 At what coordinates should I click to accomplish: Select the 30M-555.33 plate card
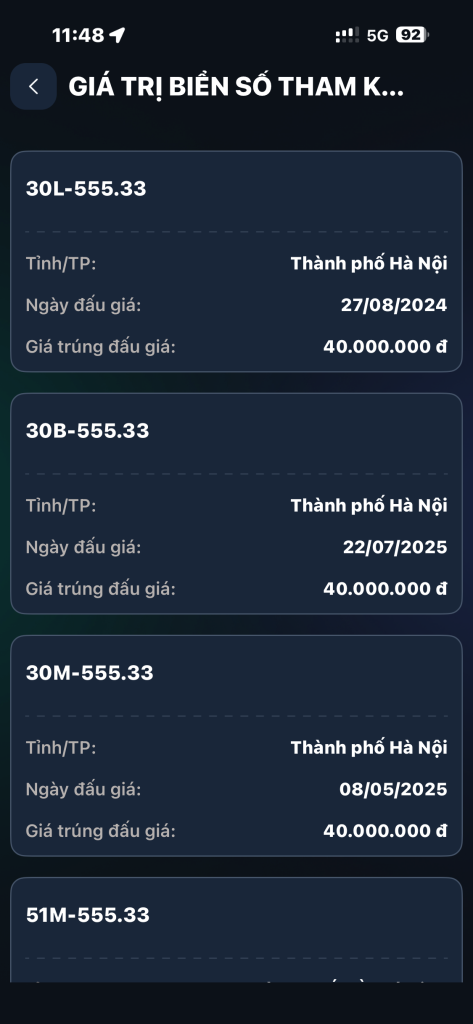coord(236,745)
